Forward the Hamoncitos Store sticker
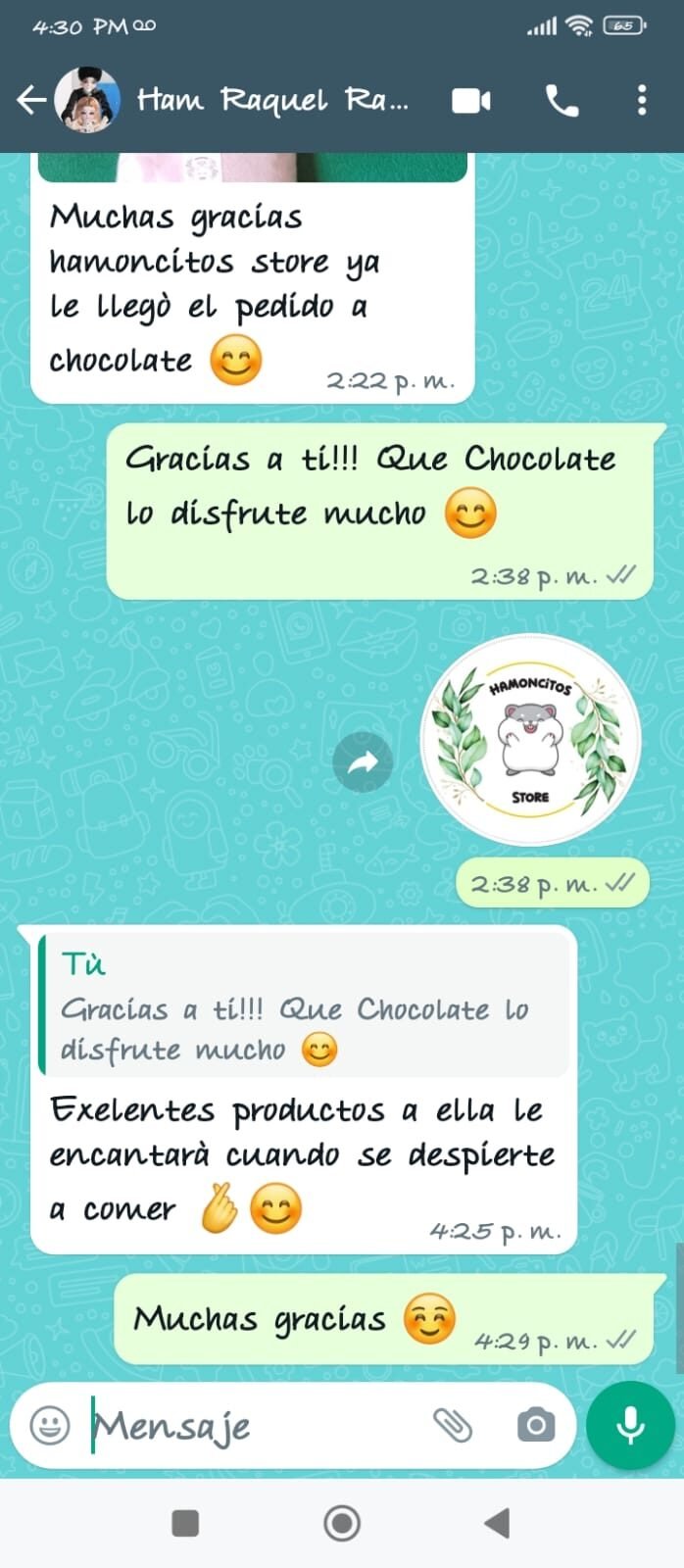This screenshot has height=1568, width=684. (363, 761)
